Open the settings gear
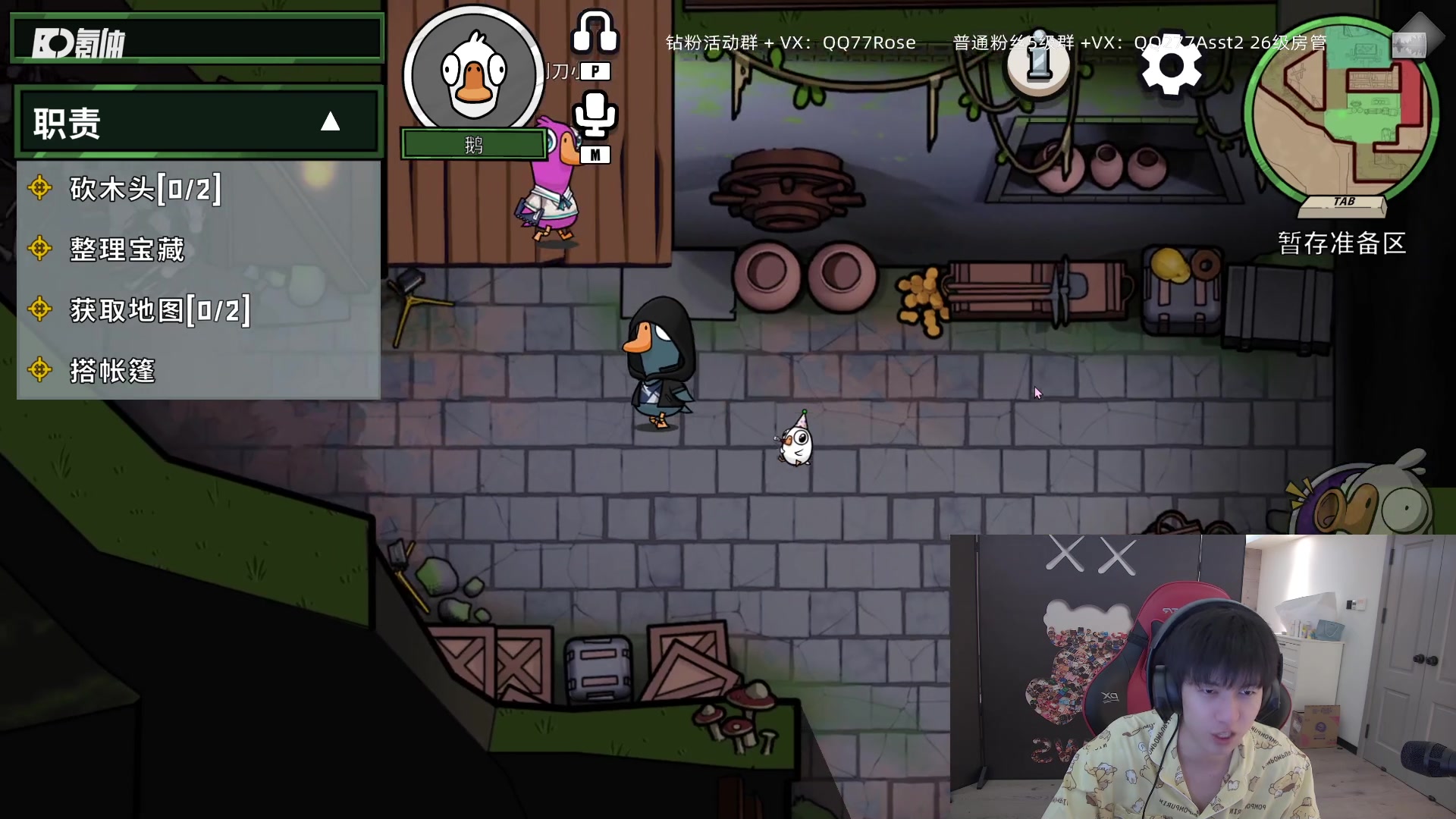1456x819 pixels. pyautogui.click(x=1171, y=65)
